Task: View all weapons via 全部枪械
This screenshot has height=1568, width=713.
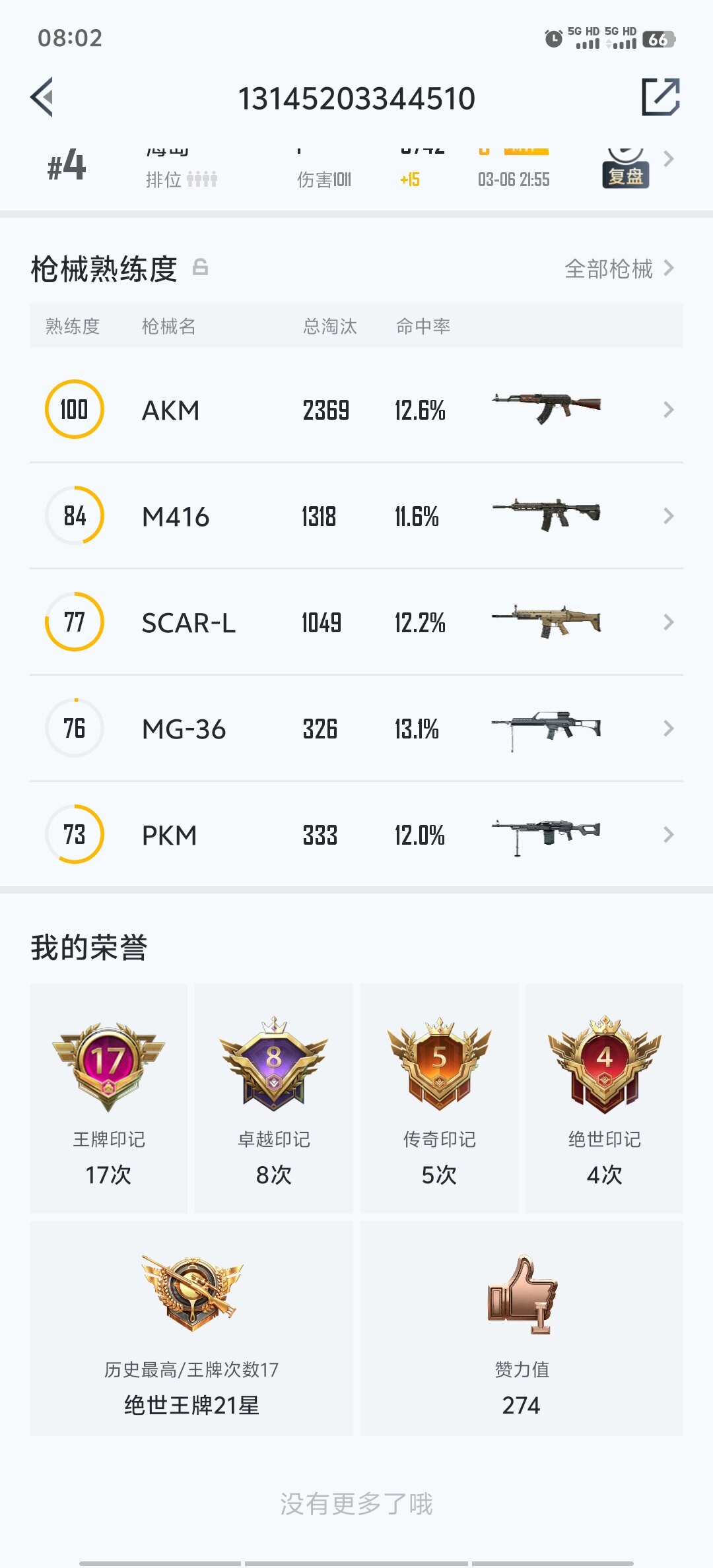Action: click(619, 269)
